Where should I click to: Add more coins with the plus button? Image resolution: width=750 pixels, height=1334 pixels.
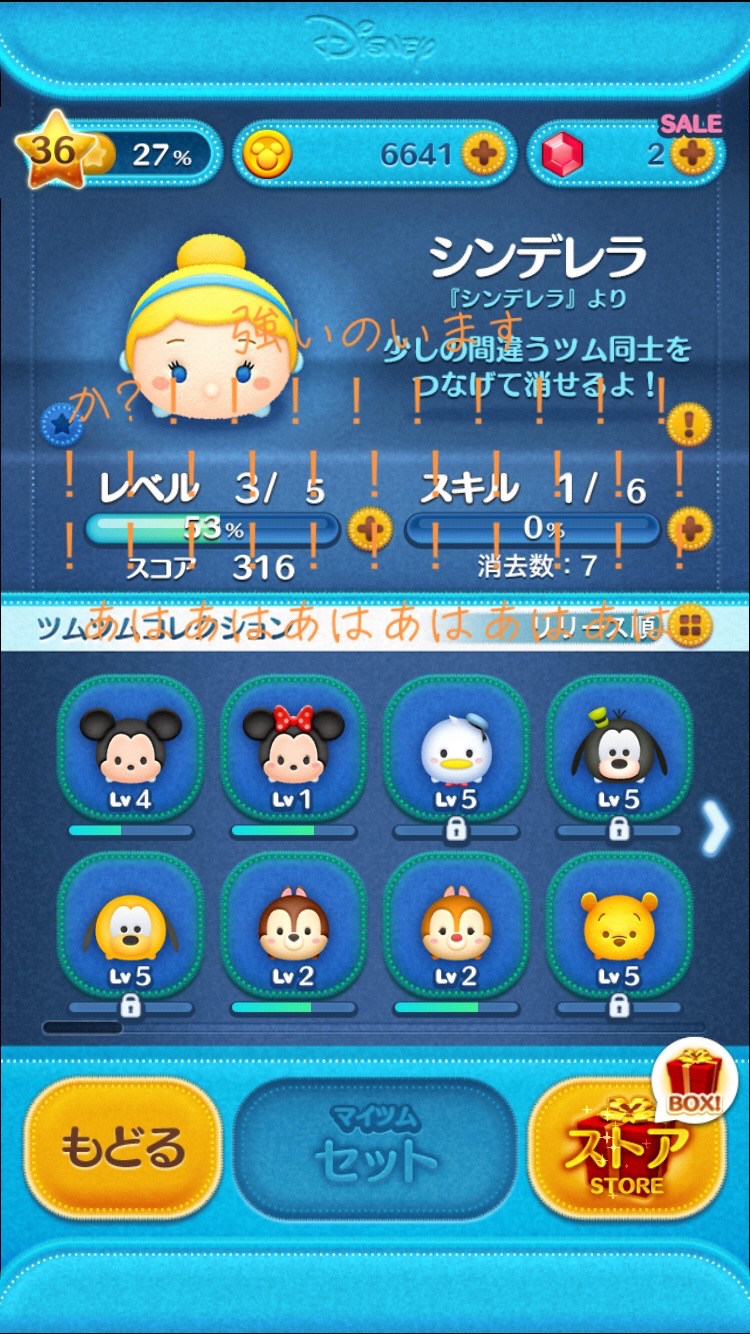click(x=484, y=154)
